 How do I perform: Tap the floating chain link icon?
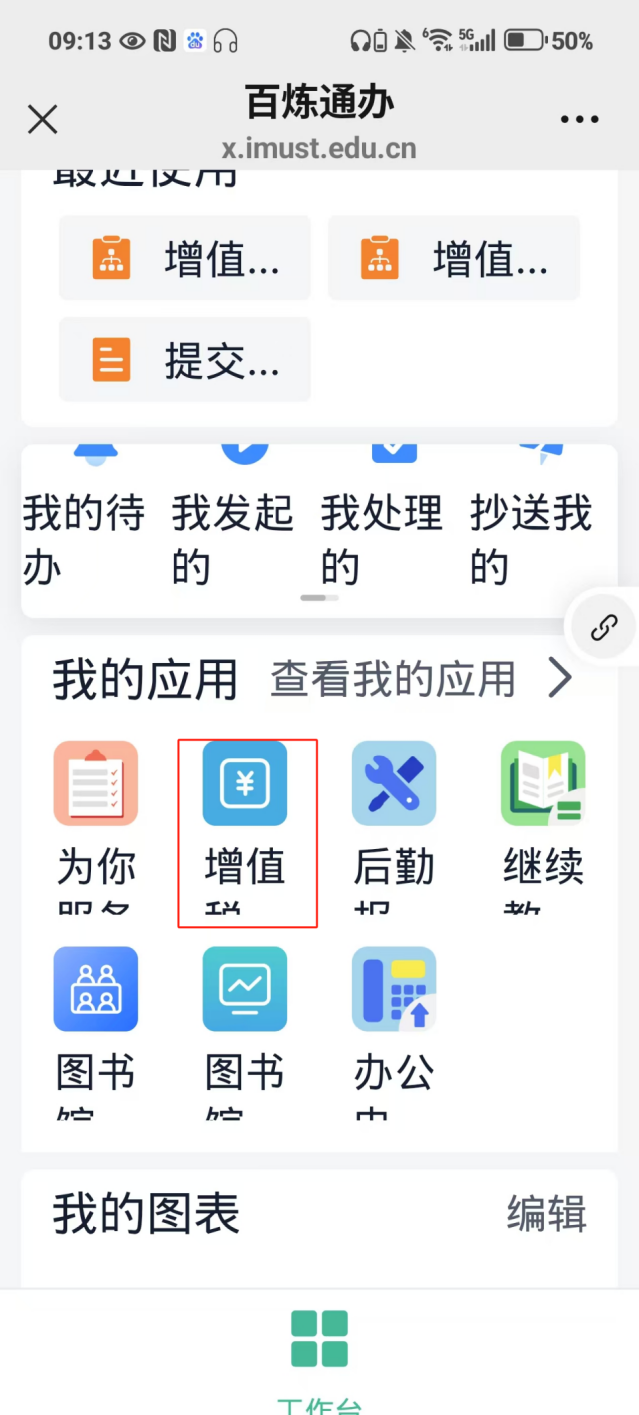604,627
